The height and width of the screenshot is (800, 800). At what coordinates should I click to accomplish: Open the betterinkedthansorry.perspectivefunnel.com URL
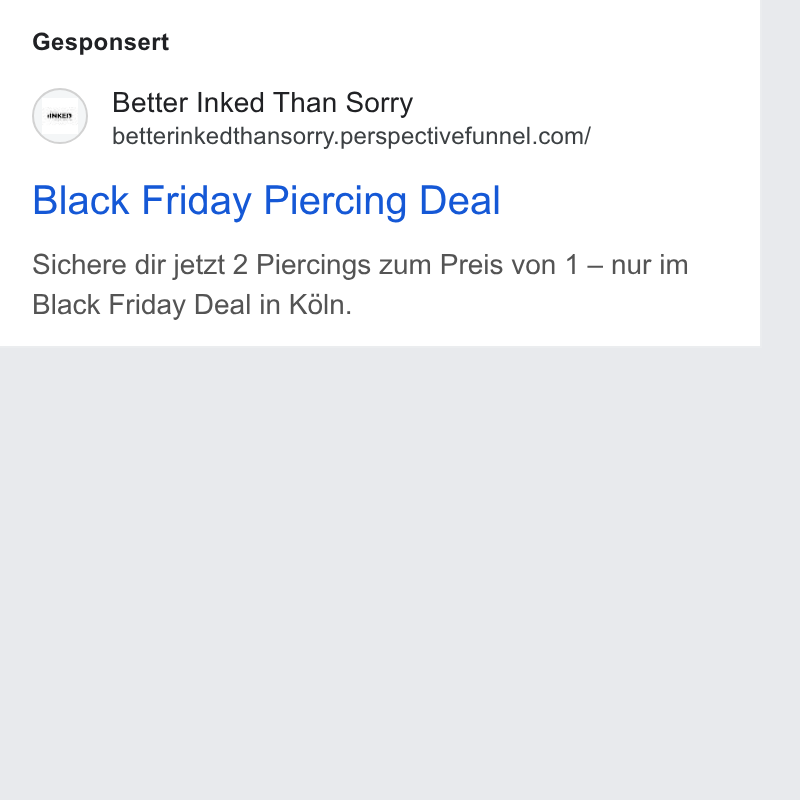coord(351,136)
